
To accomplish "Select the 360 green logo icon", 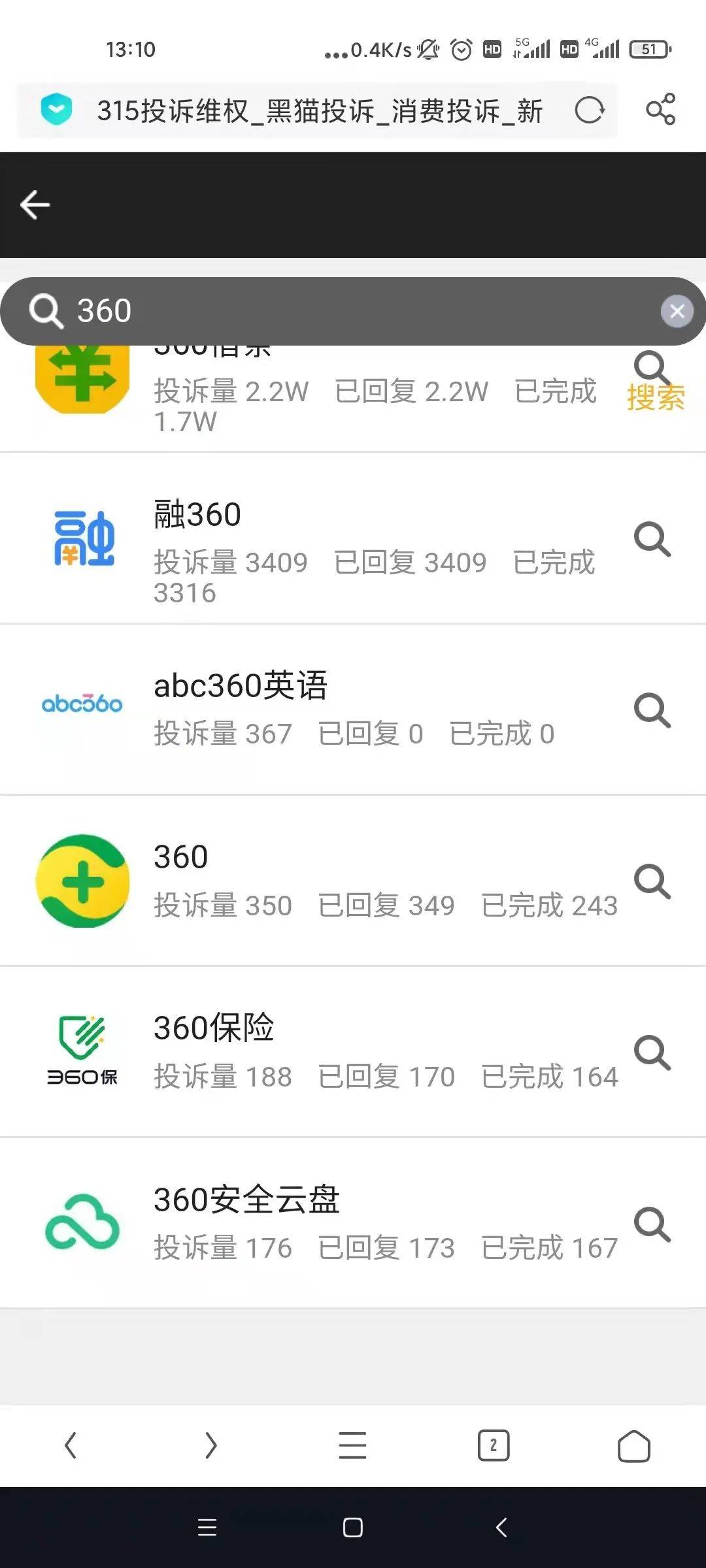I will coord(82,881).
